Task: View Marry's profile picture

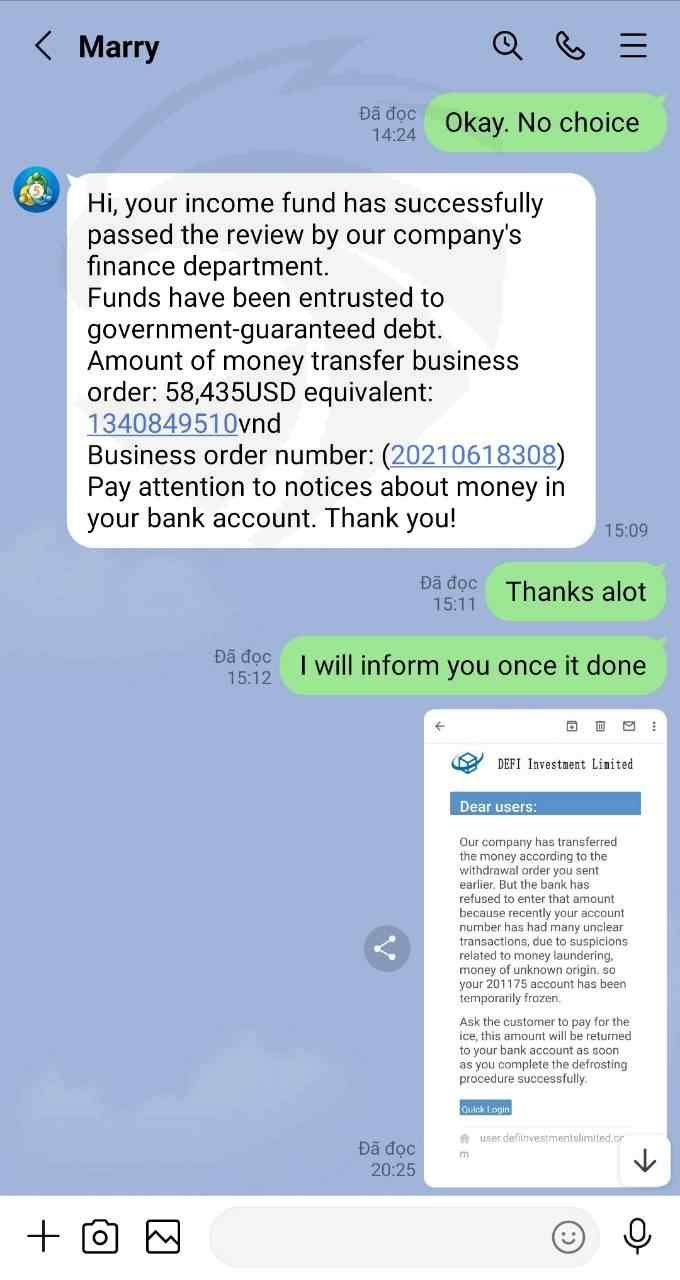Action: pyautogui.click(x=36, y=190)
